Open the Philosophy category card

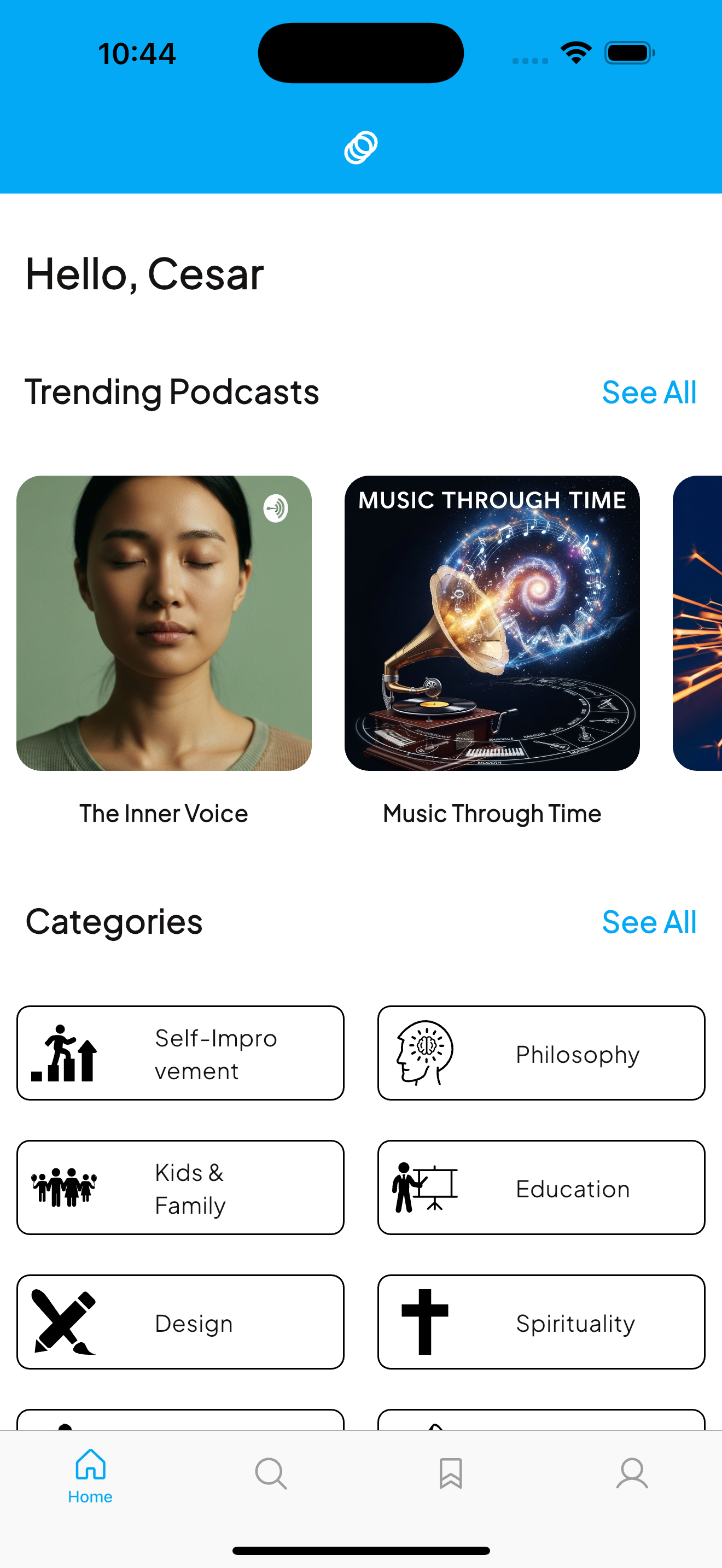click(x=541, y=1053)
